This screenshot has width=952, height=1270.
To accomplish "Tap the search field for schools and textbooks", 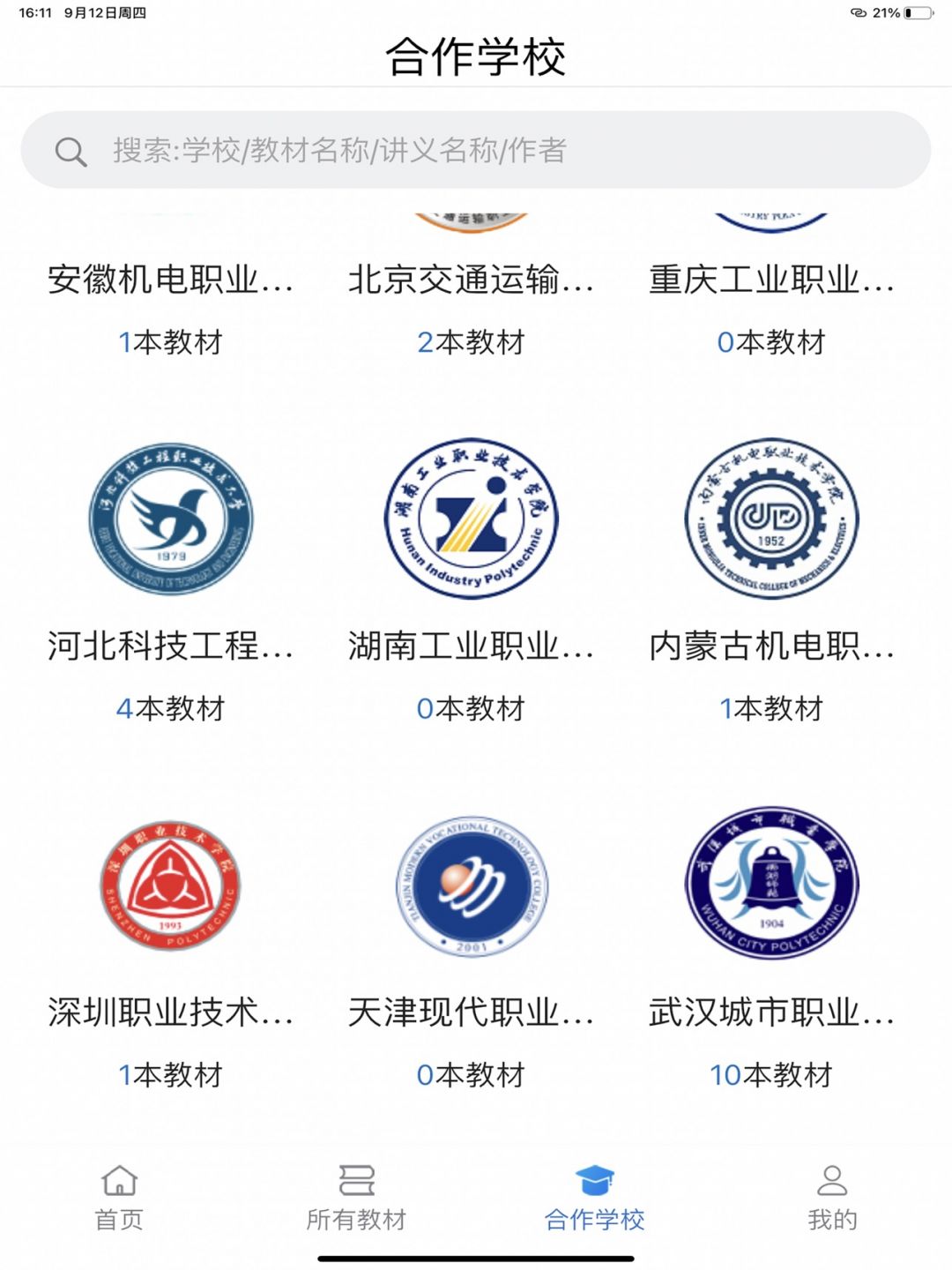I will click(x=476, y=150).
